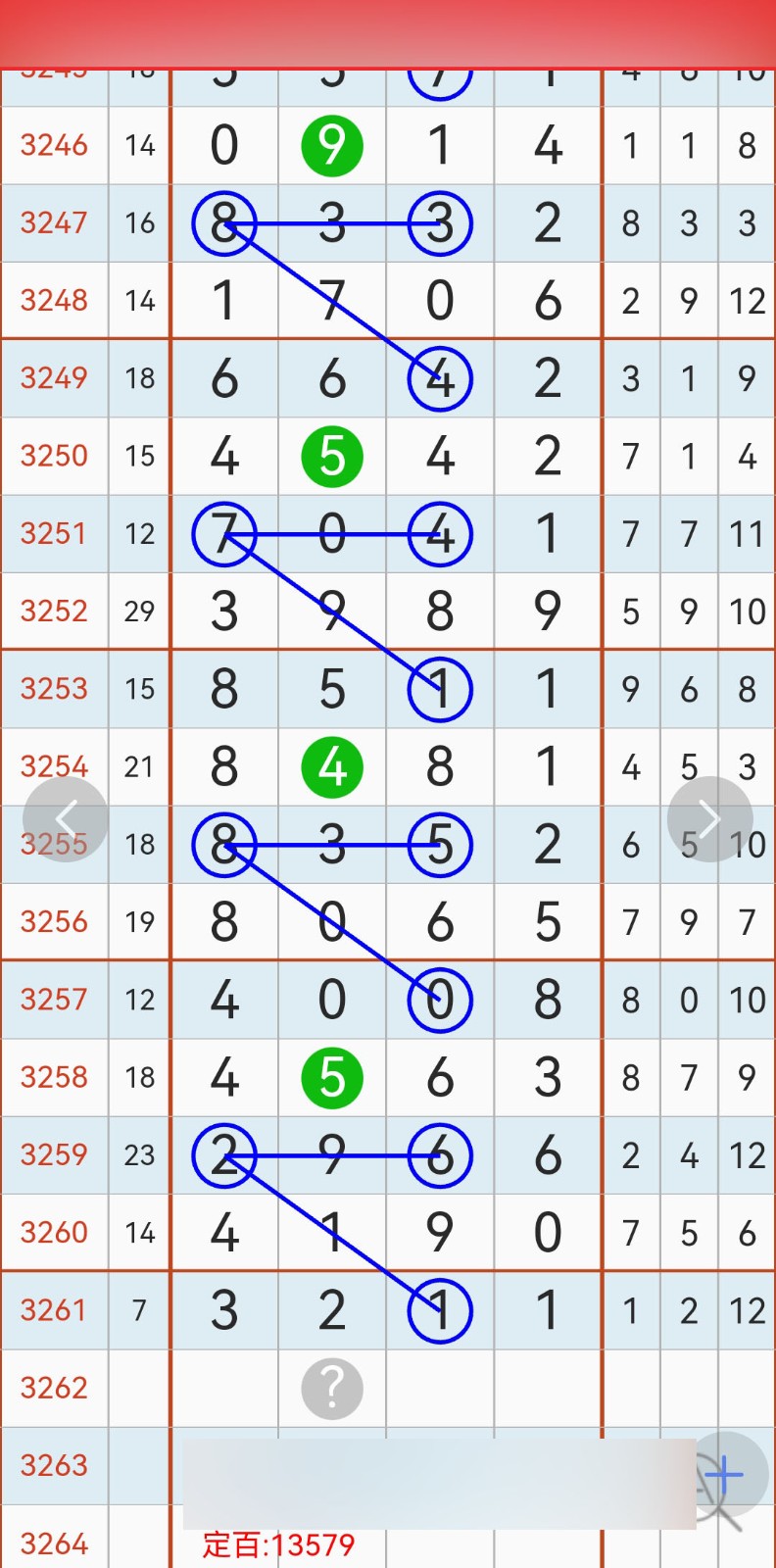This screenshot has width=776, height=1568.
Task: Go to the next image
Action: click(709, 819)
